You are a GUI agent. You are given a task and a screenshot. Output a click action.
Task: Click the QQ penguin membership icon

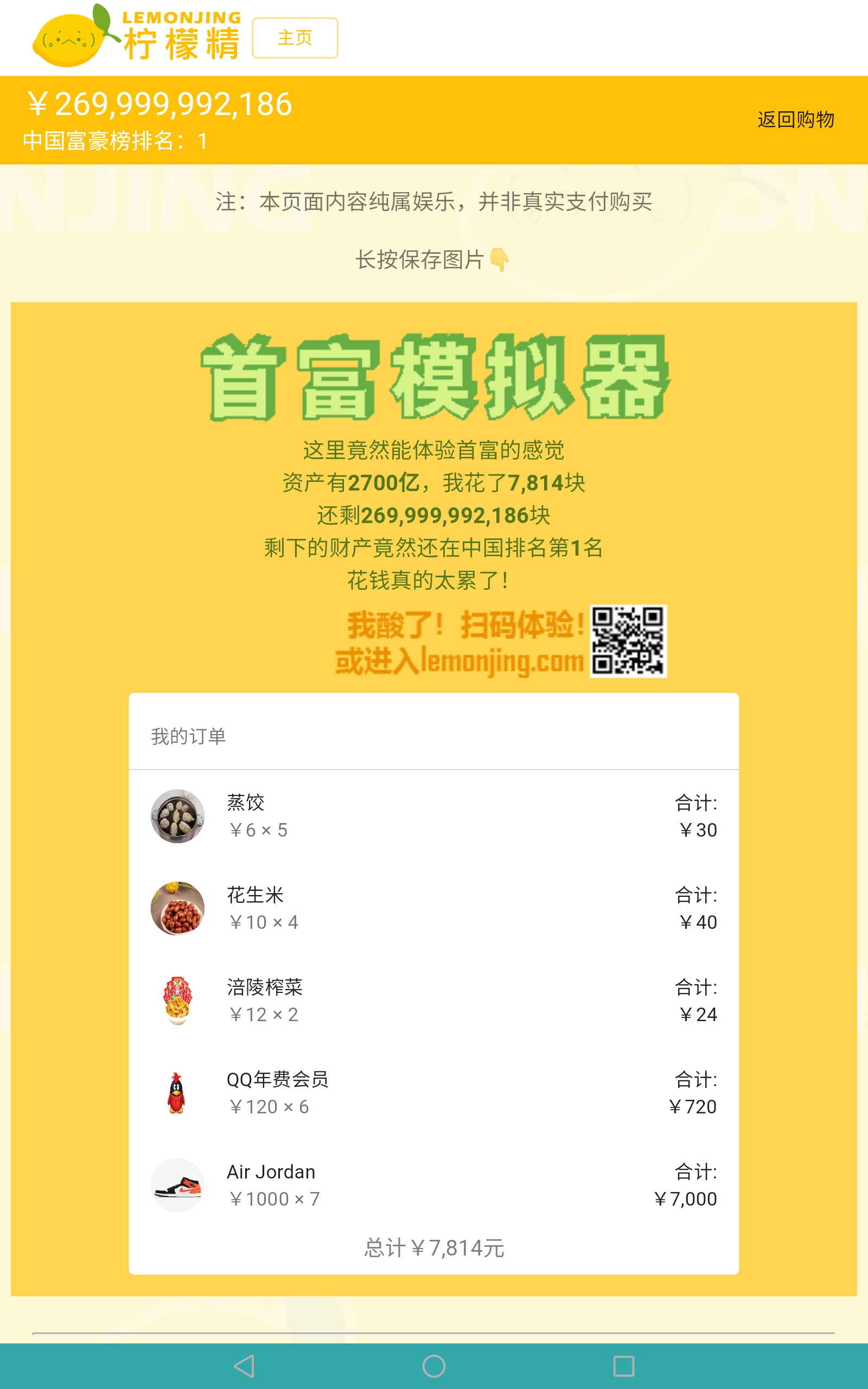178,1093
